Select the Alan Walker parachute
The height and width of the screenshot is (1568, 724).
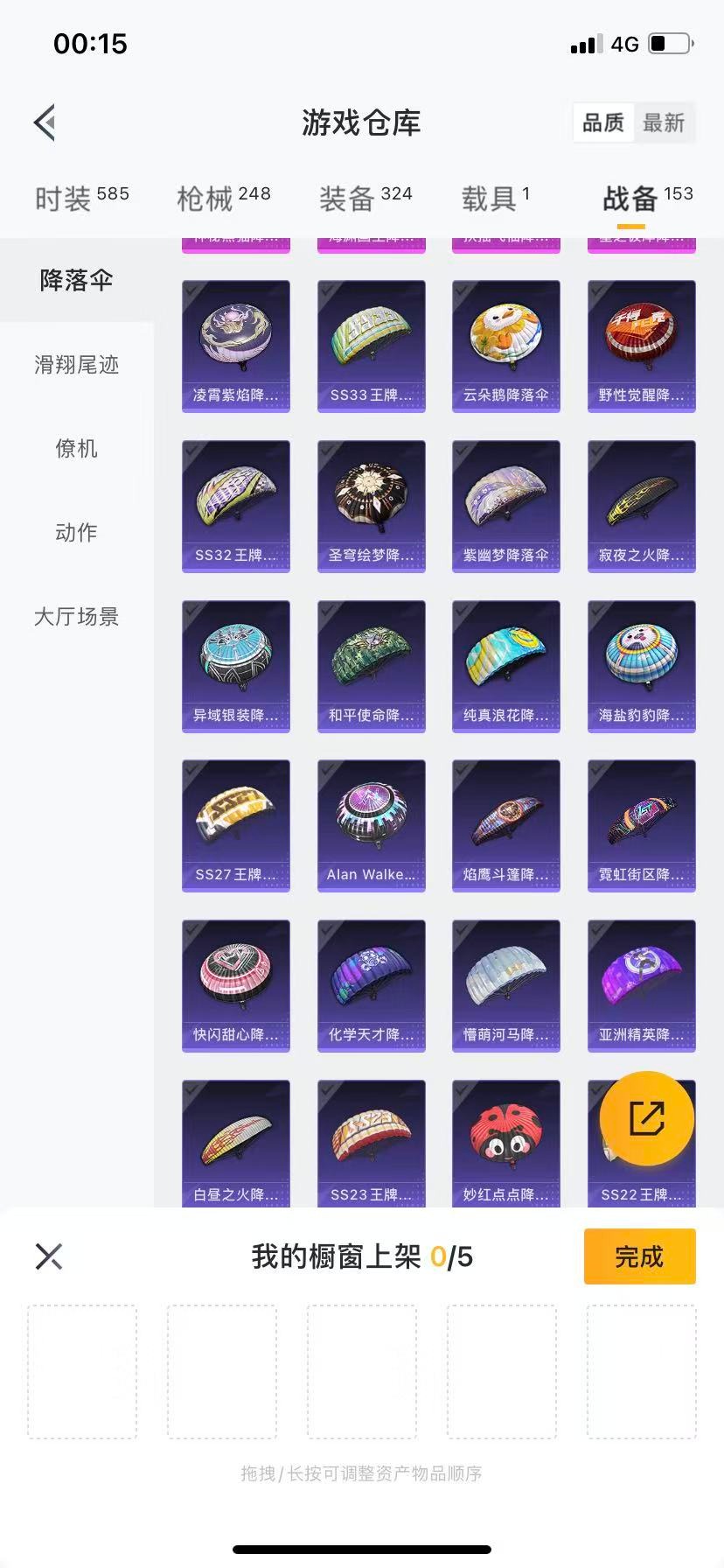click(372, 825)
